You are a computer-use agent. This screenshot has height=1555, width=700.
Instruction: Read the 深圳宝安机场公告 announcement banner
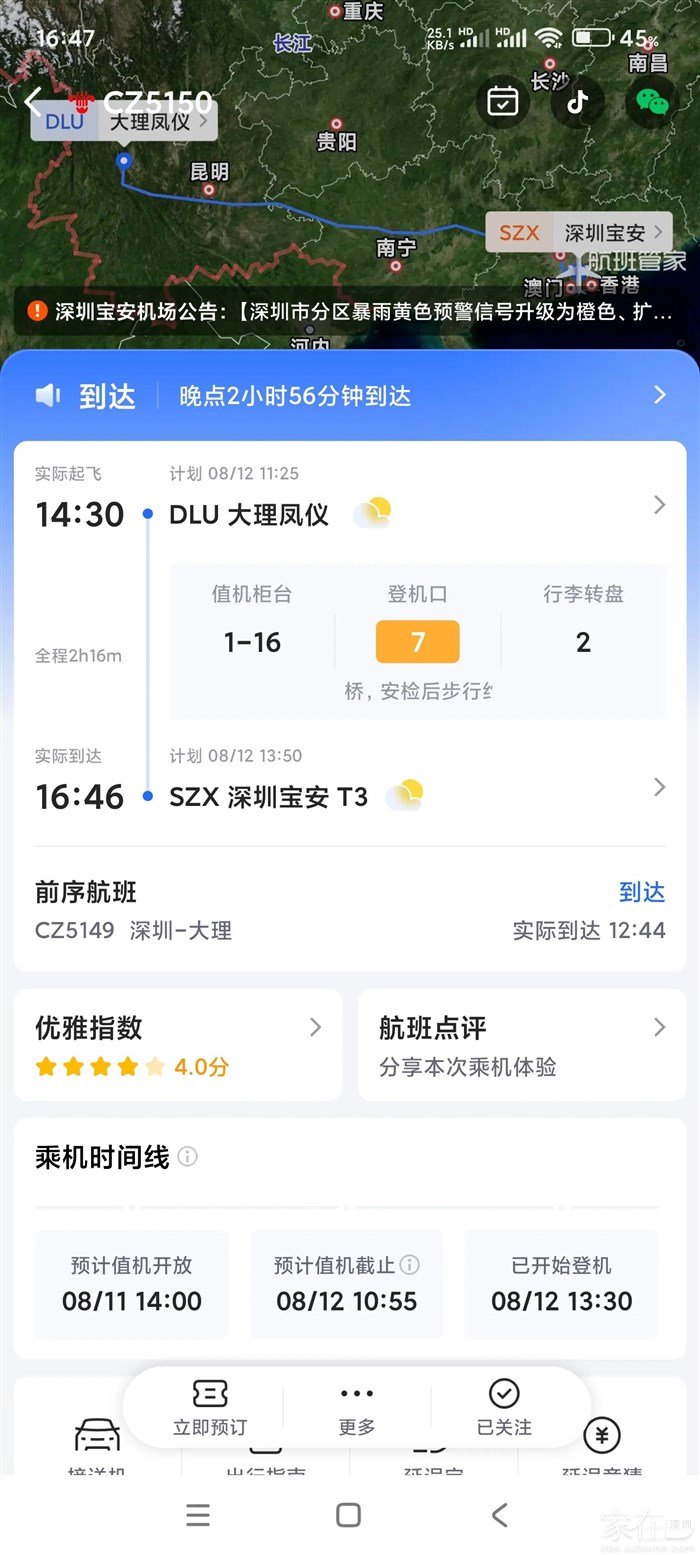pos(350,311)
